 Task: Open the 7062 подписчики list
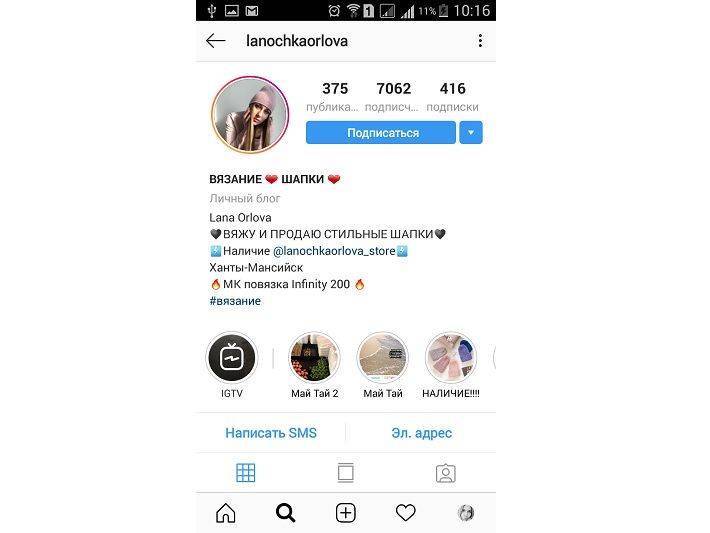coord(393,97)
